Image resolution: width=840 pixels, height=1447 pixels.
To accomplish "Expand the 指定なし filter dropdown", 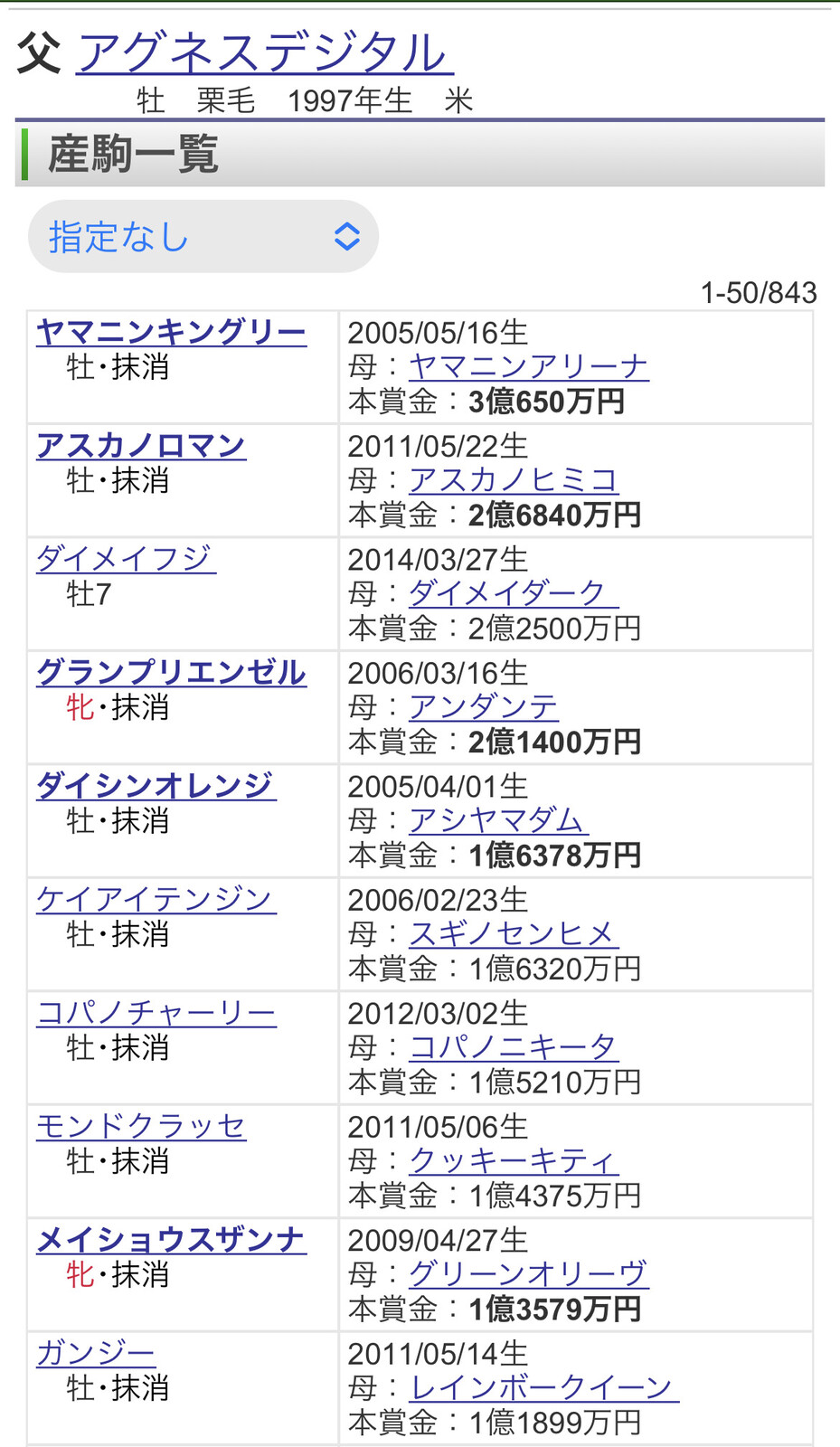I will 203,237.
